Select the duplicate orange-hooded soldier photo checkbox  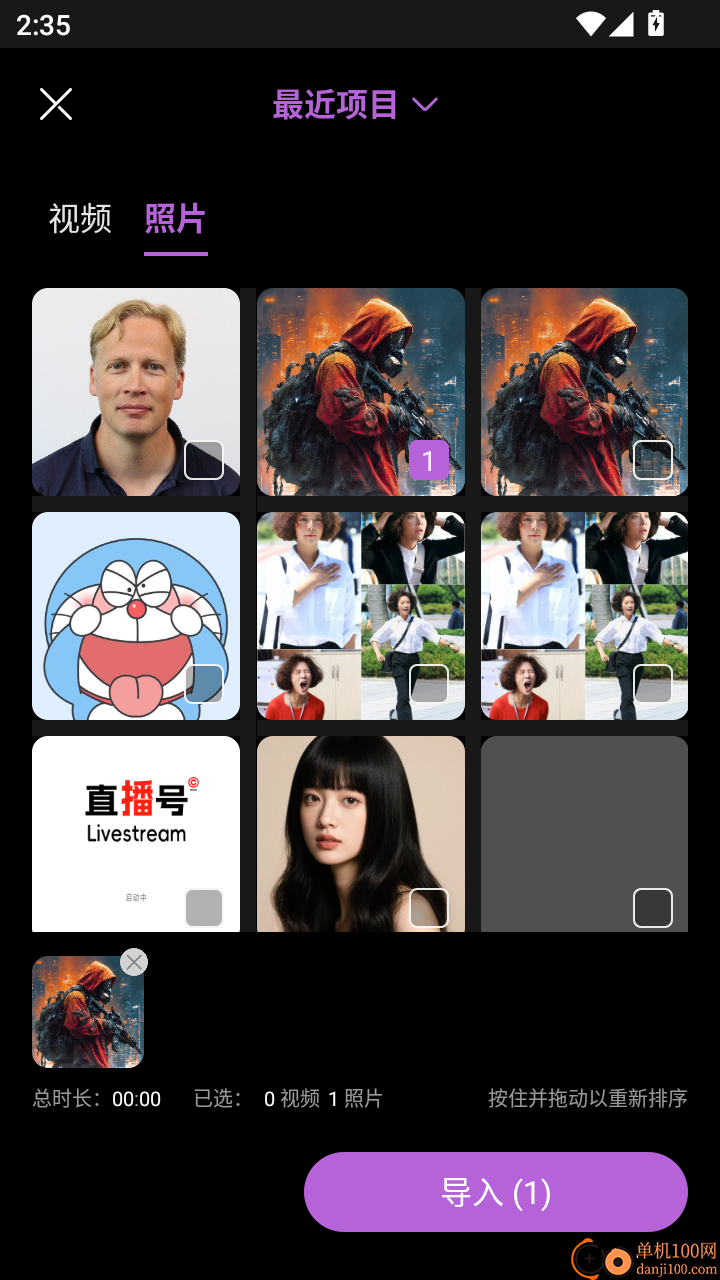[653, 461]
